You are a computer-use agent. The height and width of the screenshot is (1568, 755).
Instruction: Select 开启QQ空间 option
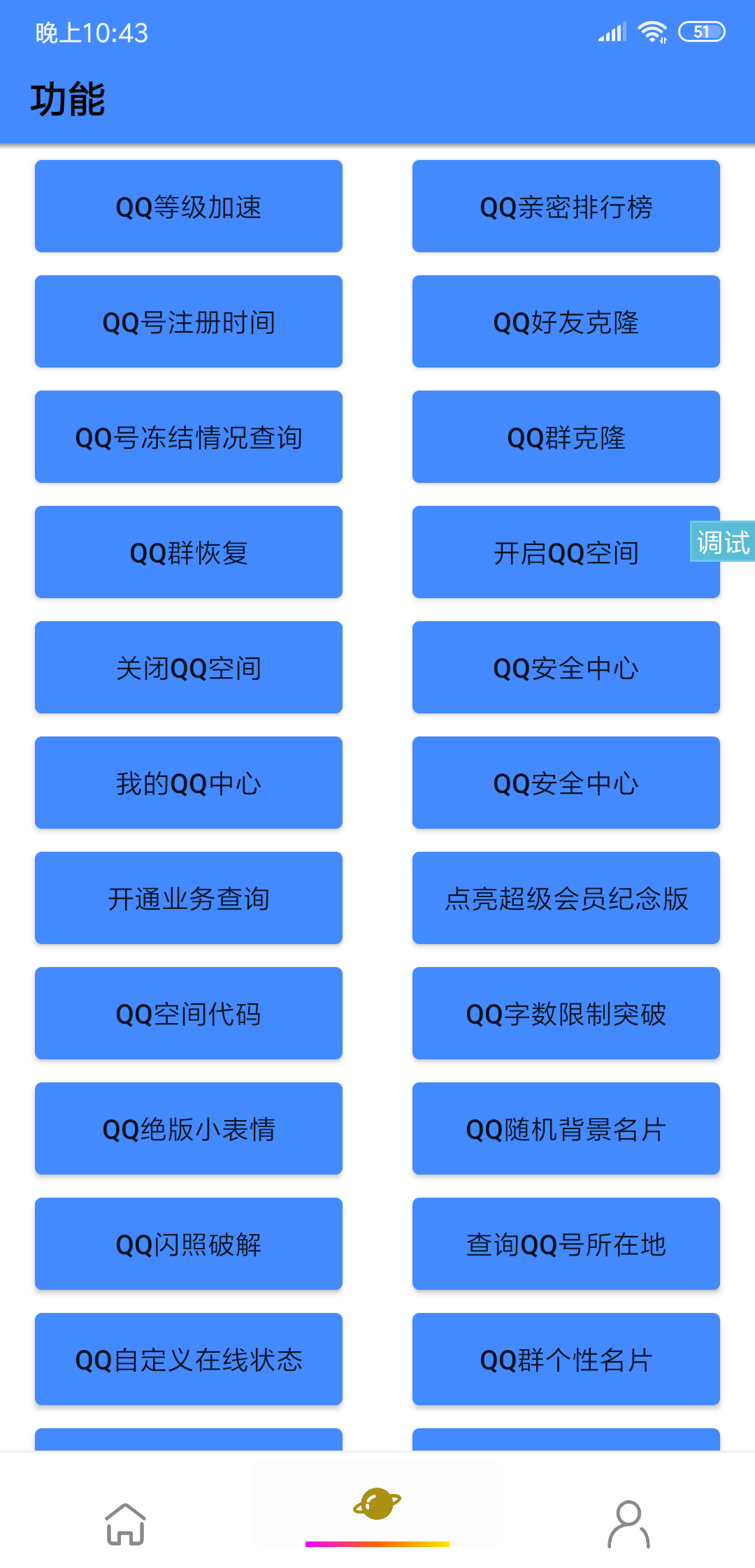pos(552,552)
